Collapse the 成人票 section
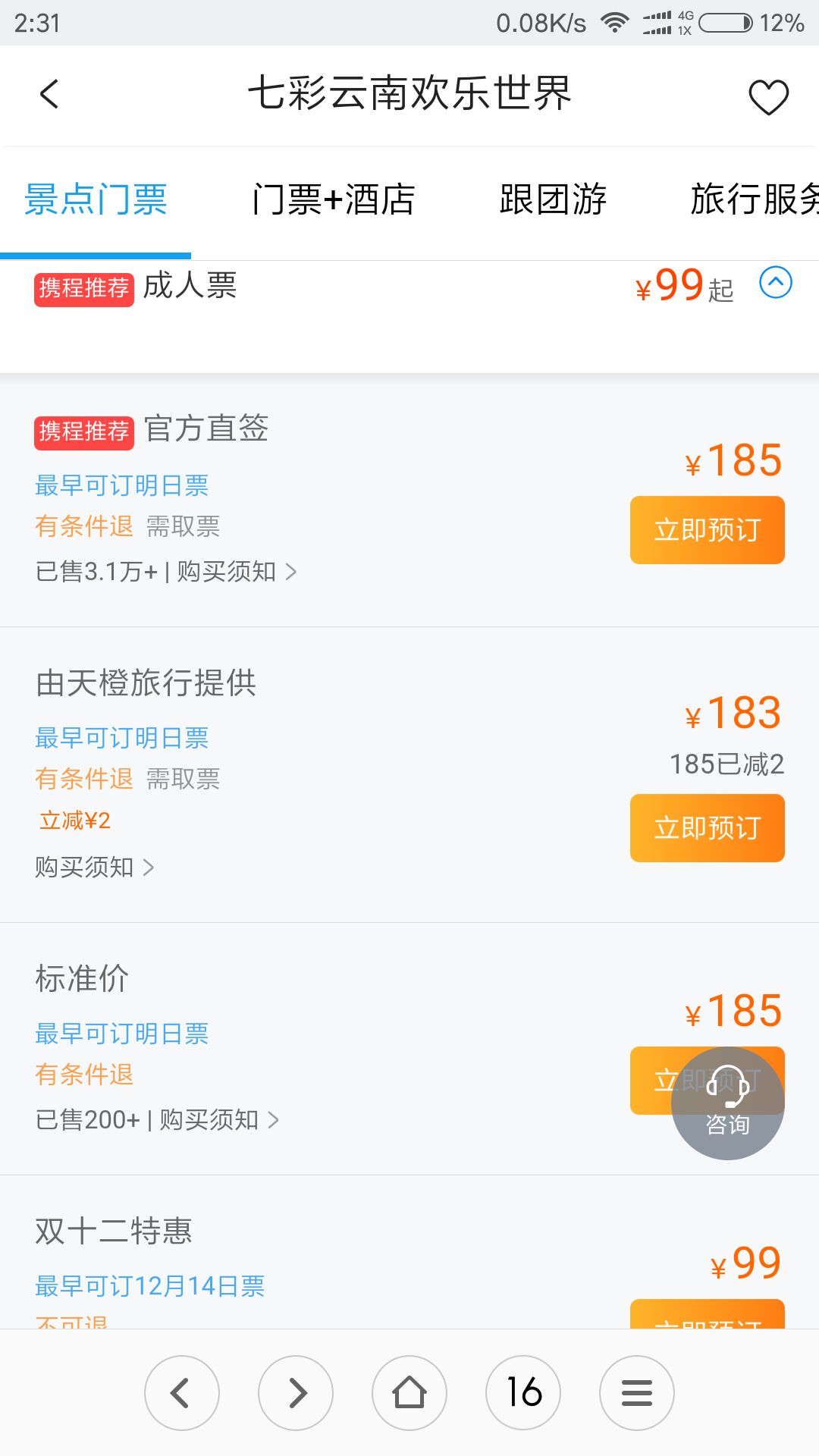Screen dimensions: 819x1456 [776, 283]
